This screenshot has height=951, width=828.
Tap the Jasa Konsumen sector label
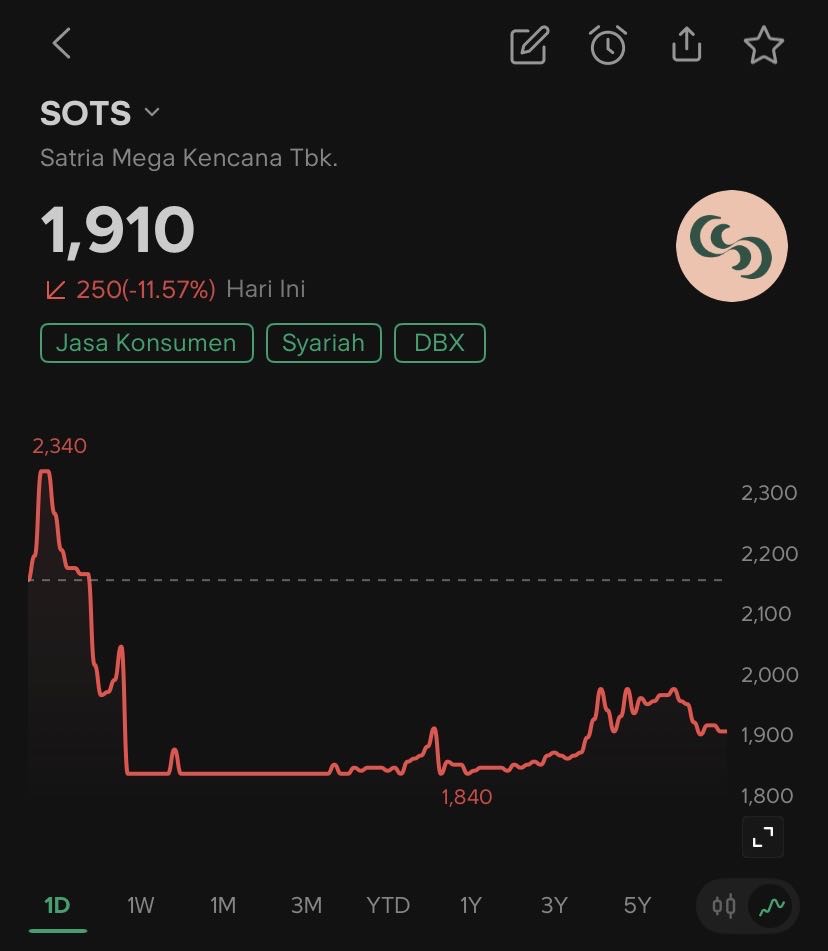pos(146,342)
